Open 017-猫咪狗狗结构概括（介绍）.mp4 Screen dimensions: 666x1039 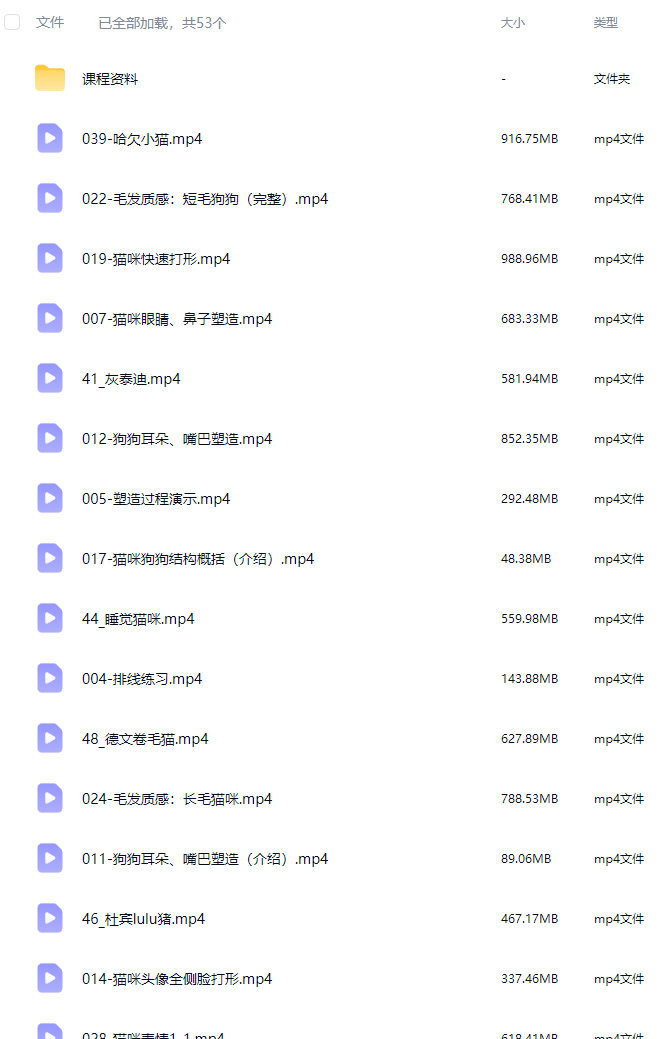pos(198,559)
